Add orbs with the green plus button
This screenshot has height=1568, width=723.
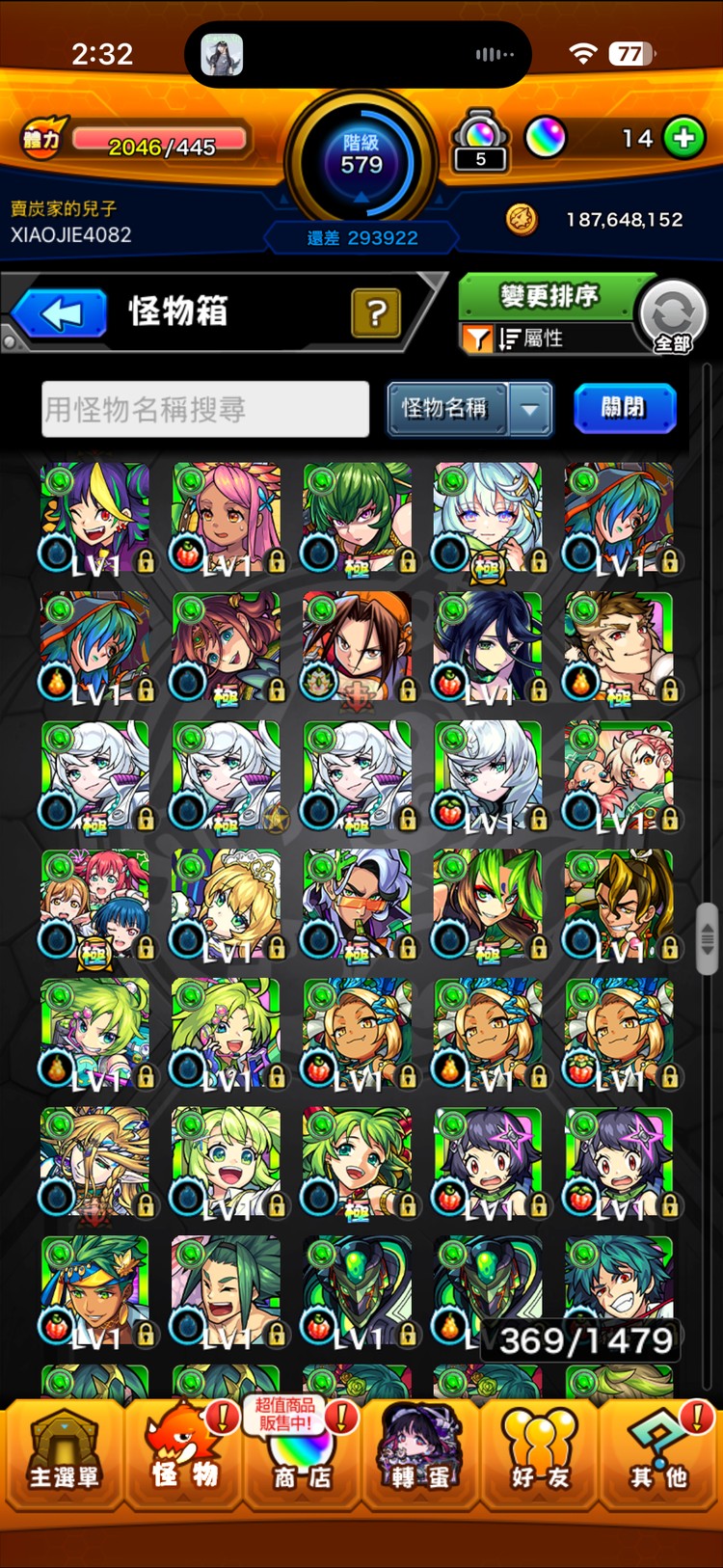(684, 138)
